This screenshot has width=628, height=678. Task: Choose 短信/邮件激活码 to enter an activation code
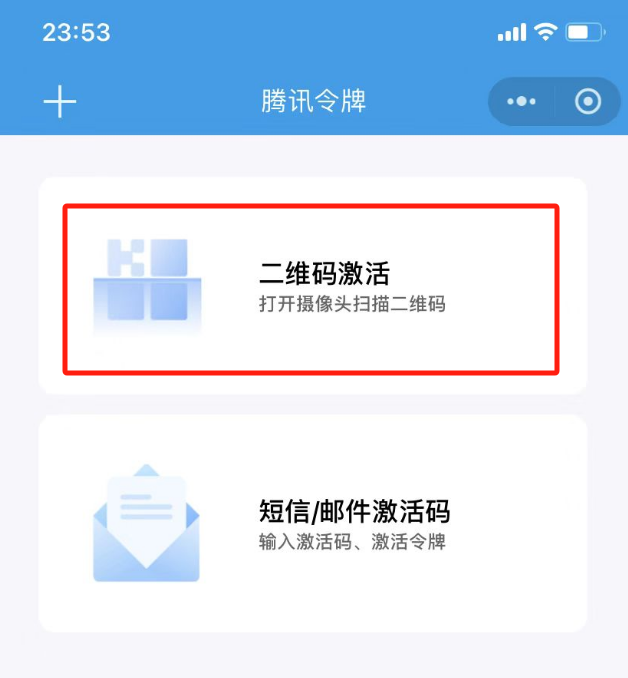pos(311,524)
